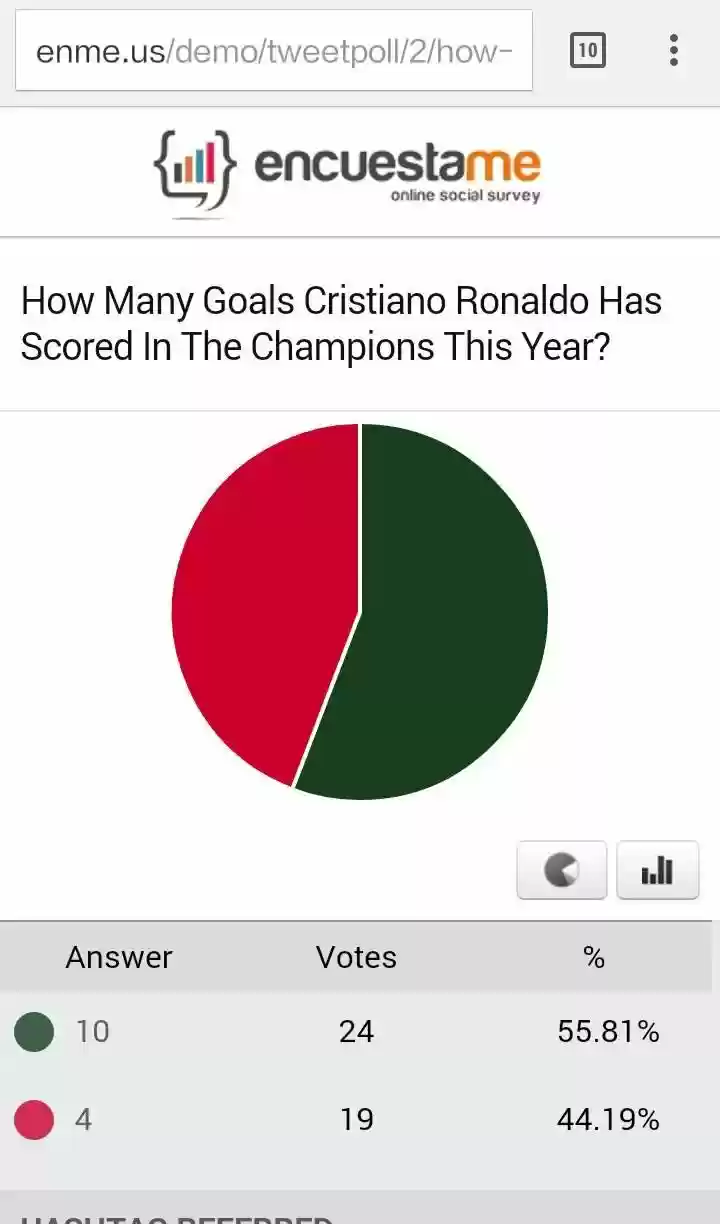This screenshot has height=1224, width=720.
Task: Open the browser overflow menu
Action: click(x=674, y=50)
